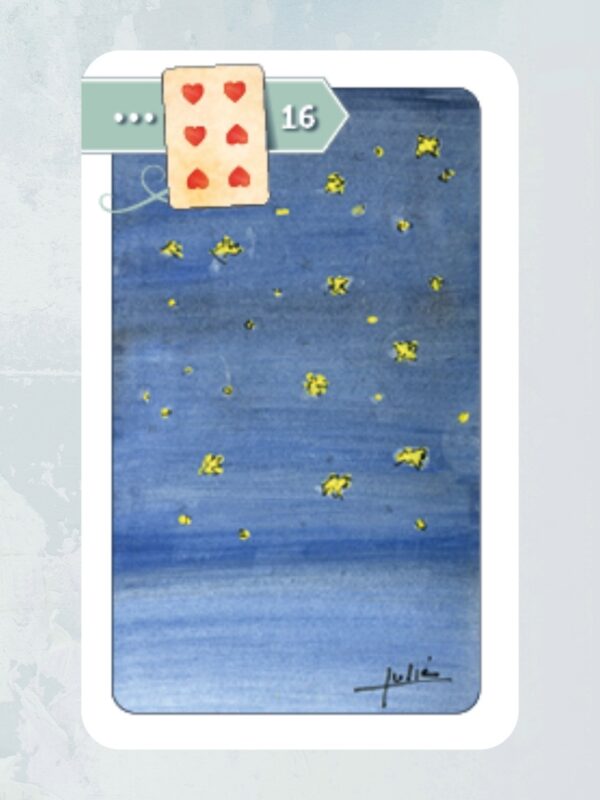Open the three-dots ribbon menu
This screenshot has height=800, width=600.
[134, 118]
